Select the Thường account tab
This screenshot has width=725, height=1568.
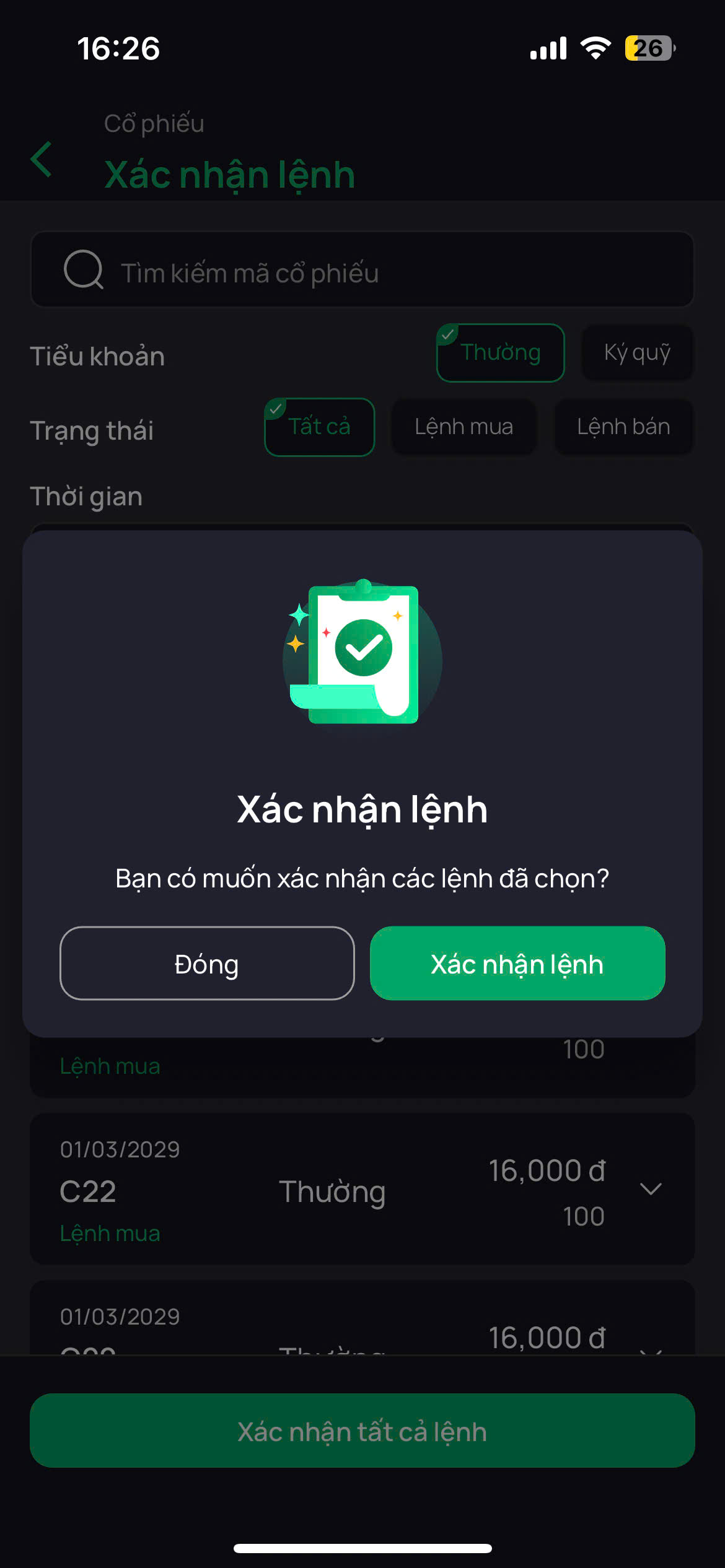(x=499, y=353)
